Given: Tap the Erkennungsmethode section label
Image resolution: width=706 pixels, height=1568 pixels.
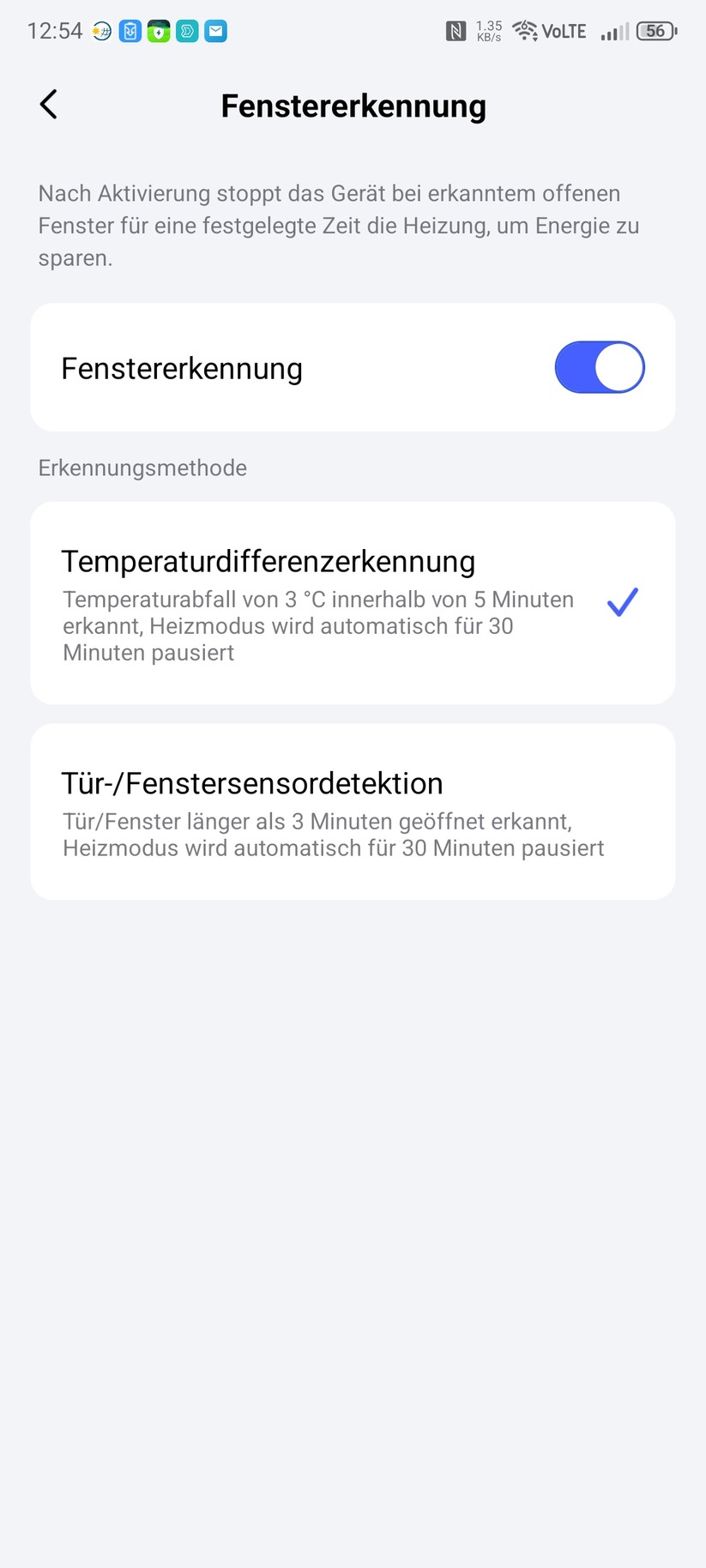Looking at the screenshot, I should (x=142, y=467).
